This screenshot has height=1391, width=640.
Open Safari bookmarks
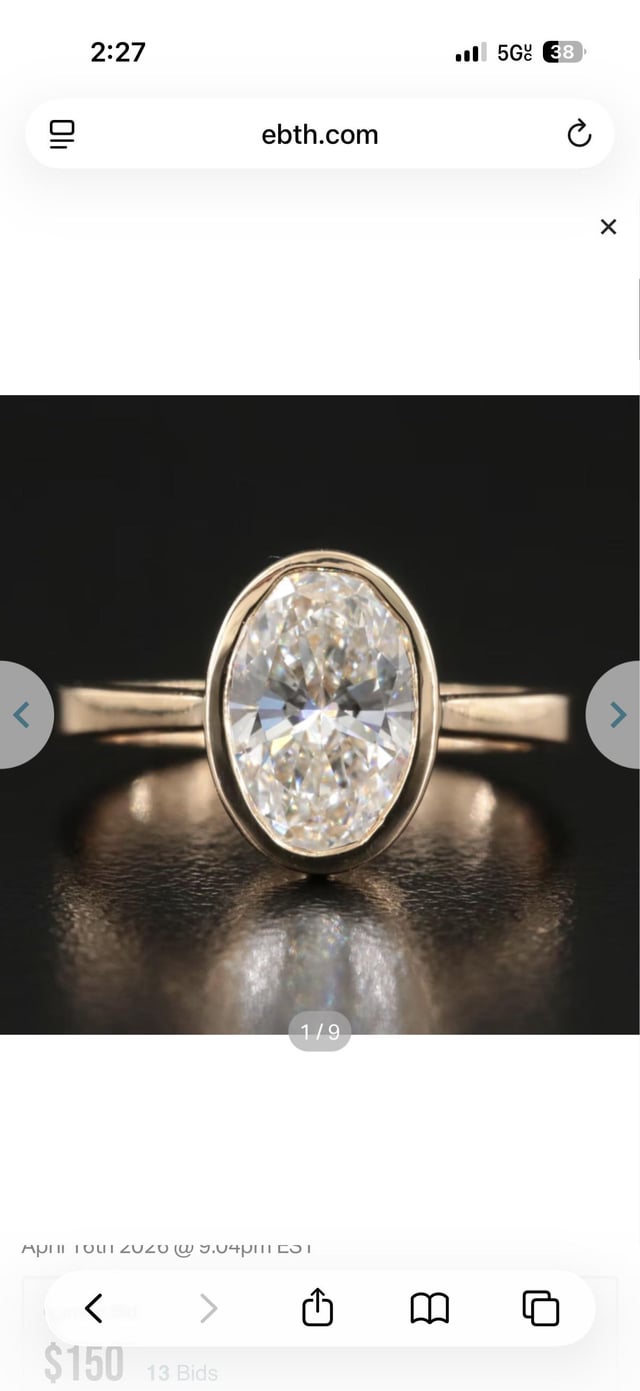pyautogui.click(x=429, y=1308)
